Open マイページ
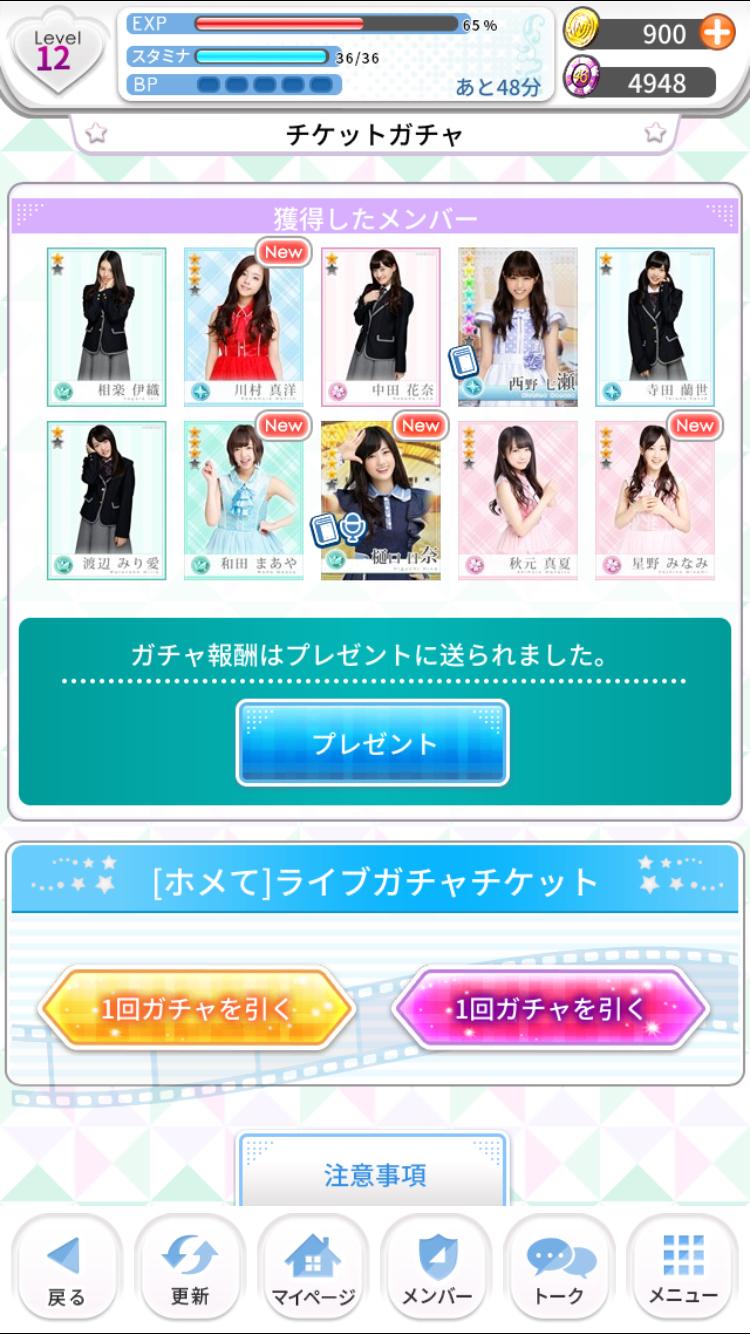Screen dimensions: 750x1334 [x=313, y=1269]
